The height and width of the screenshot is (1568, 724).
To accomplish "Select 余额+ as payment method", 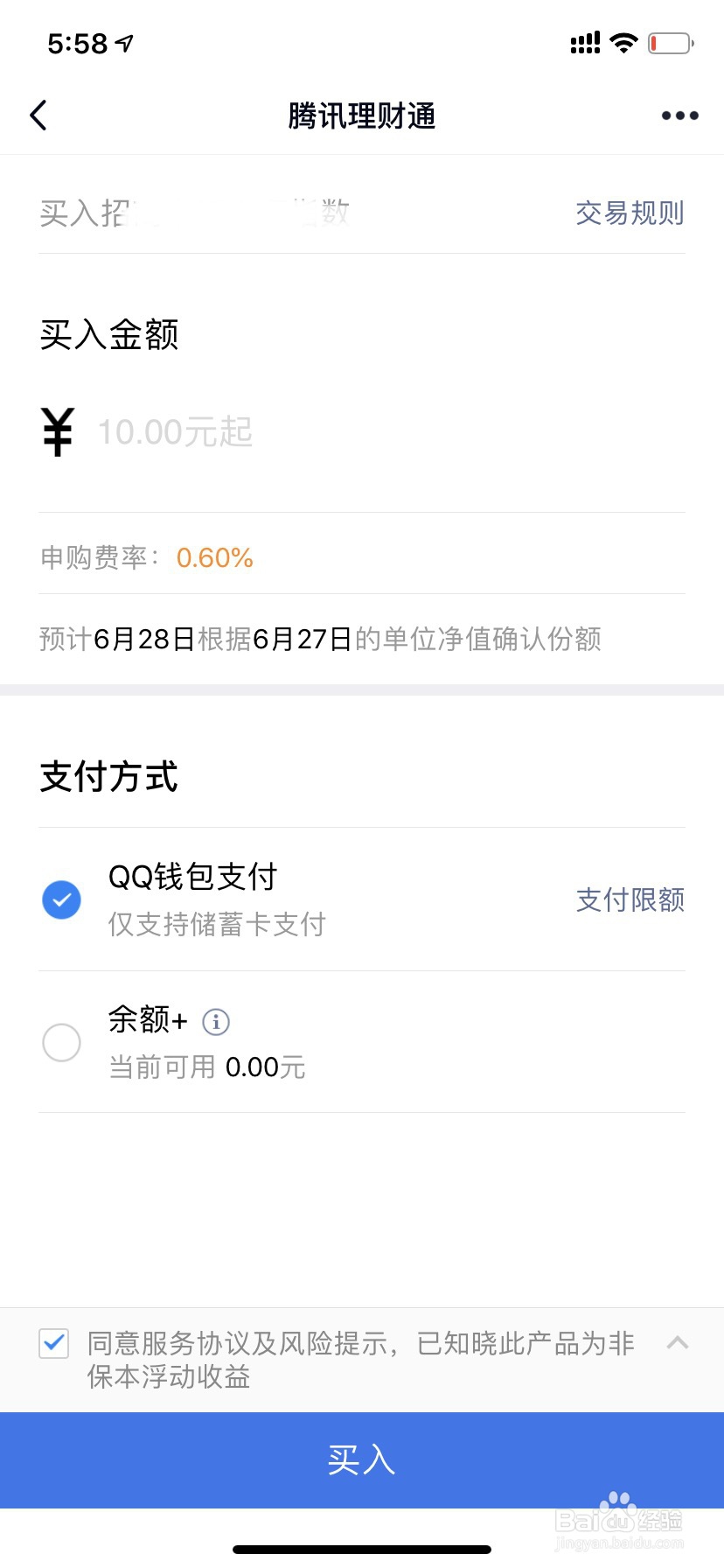I will click(x=61, y=1043).
